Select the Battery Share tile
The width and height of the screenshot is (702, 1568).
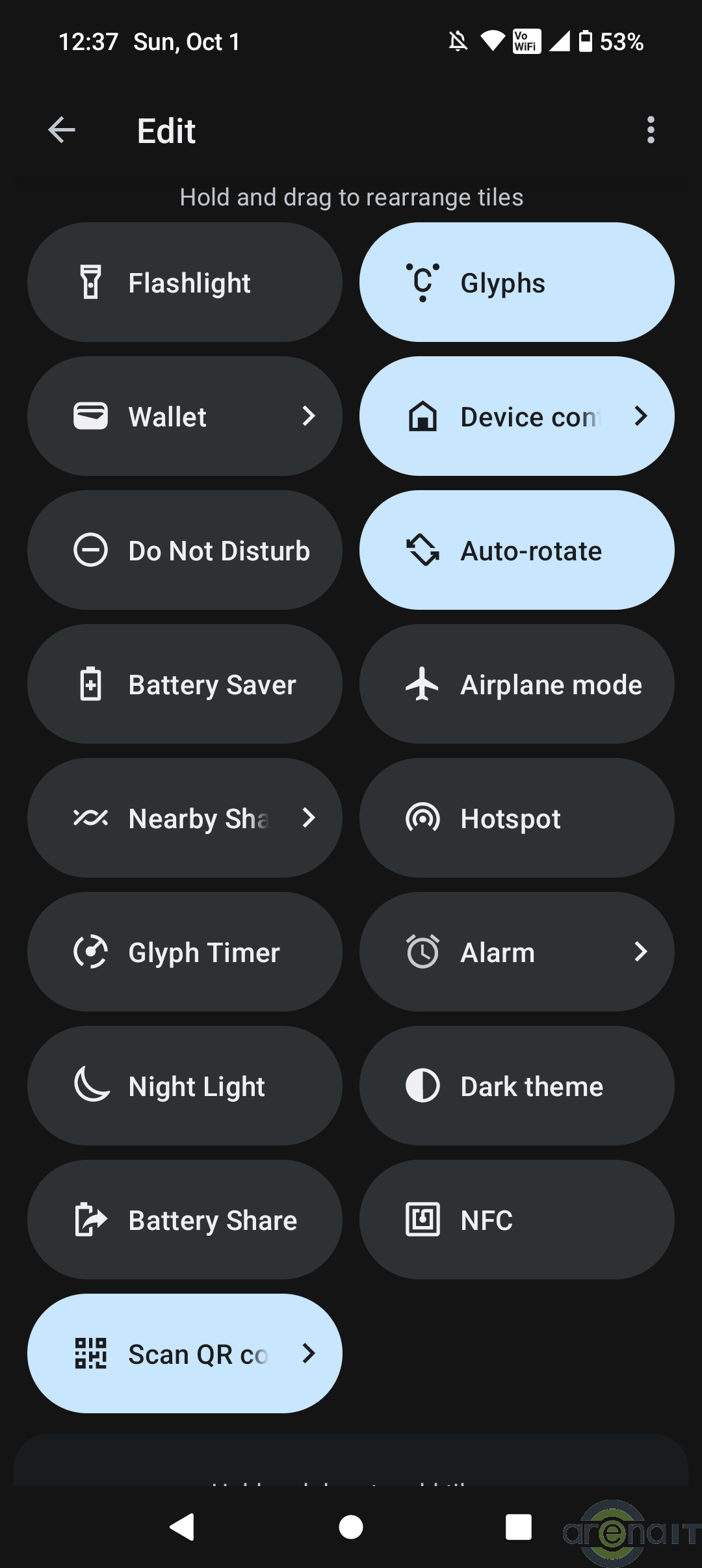point(185,1220)
